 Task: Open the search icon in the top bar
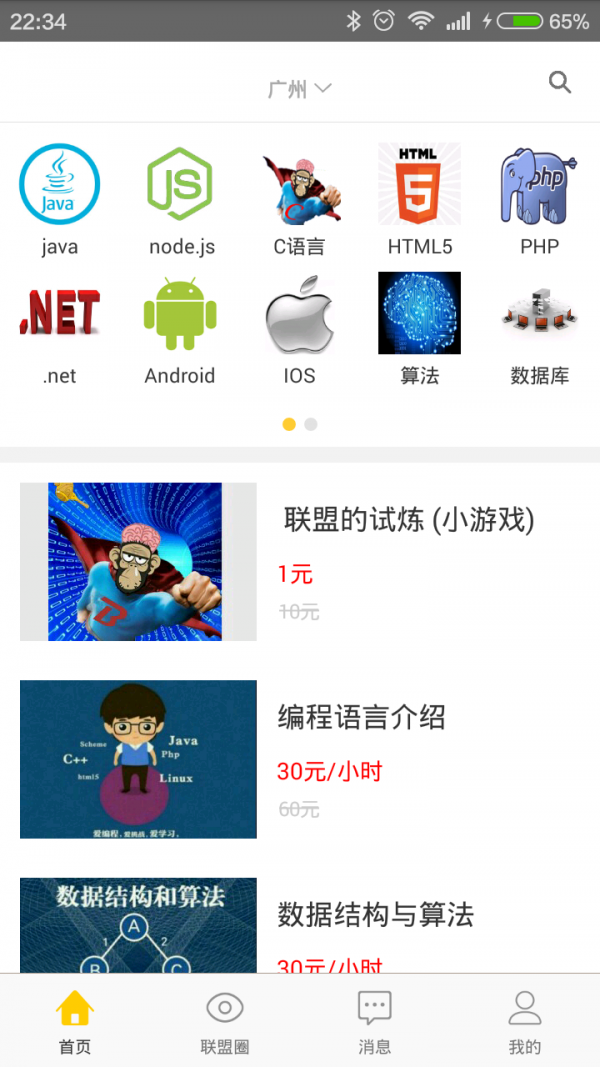(x=560, y=83)
